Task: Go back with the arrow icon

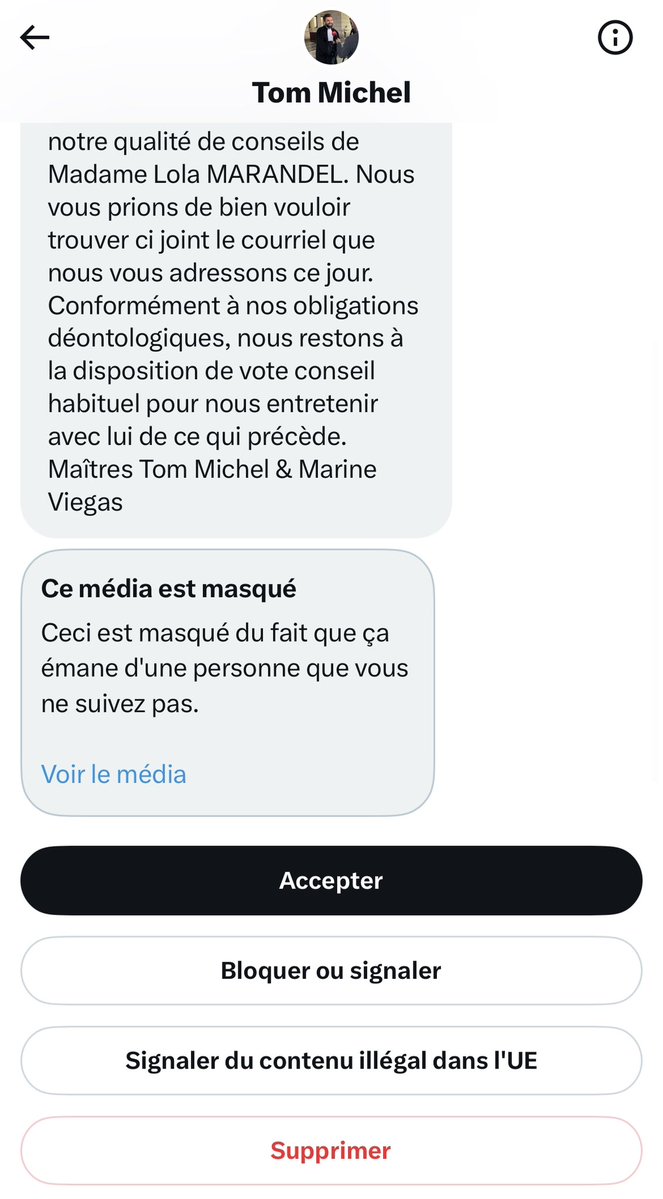Action: point(35,38)
